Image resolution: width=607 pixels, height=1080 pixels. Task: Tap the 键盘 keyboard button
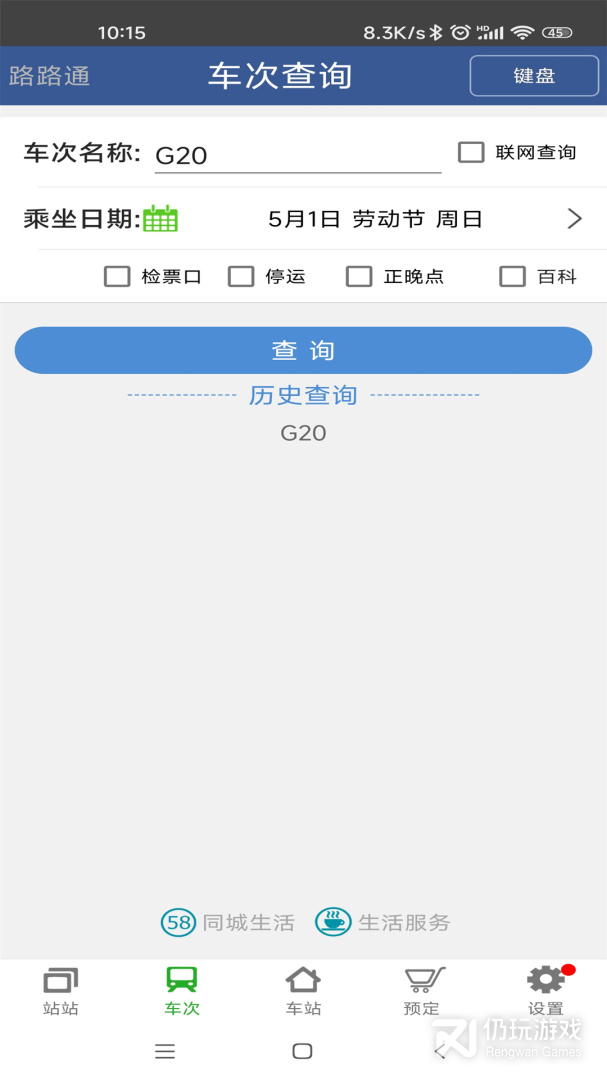(534, 76)
